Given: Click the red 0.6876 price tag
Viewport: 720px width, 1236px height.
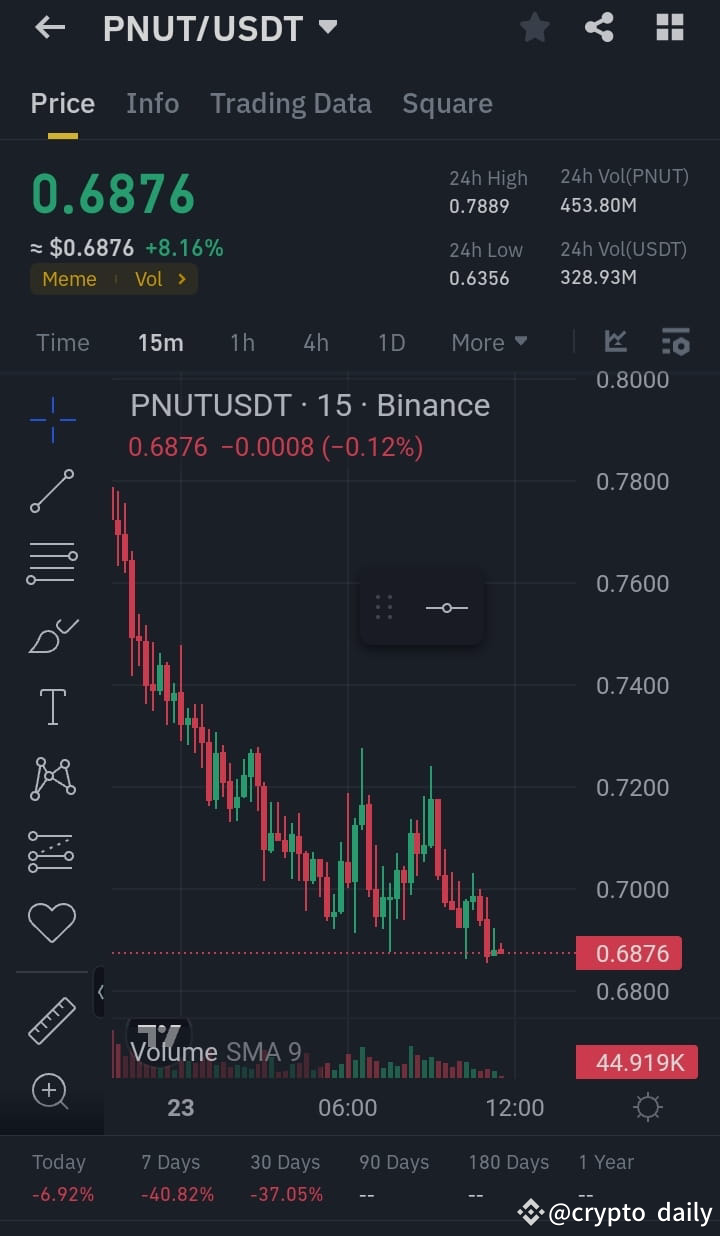Looking at the screenshot, I should (x=628, y=952).
